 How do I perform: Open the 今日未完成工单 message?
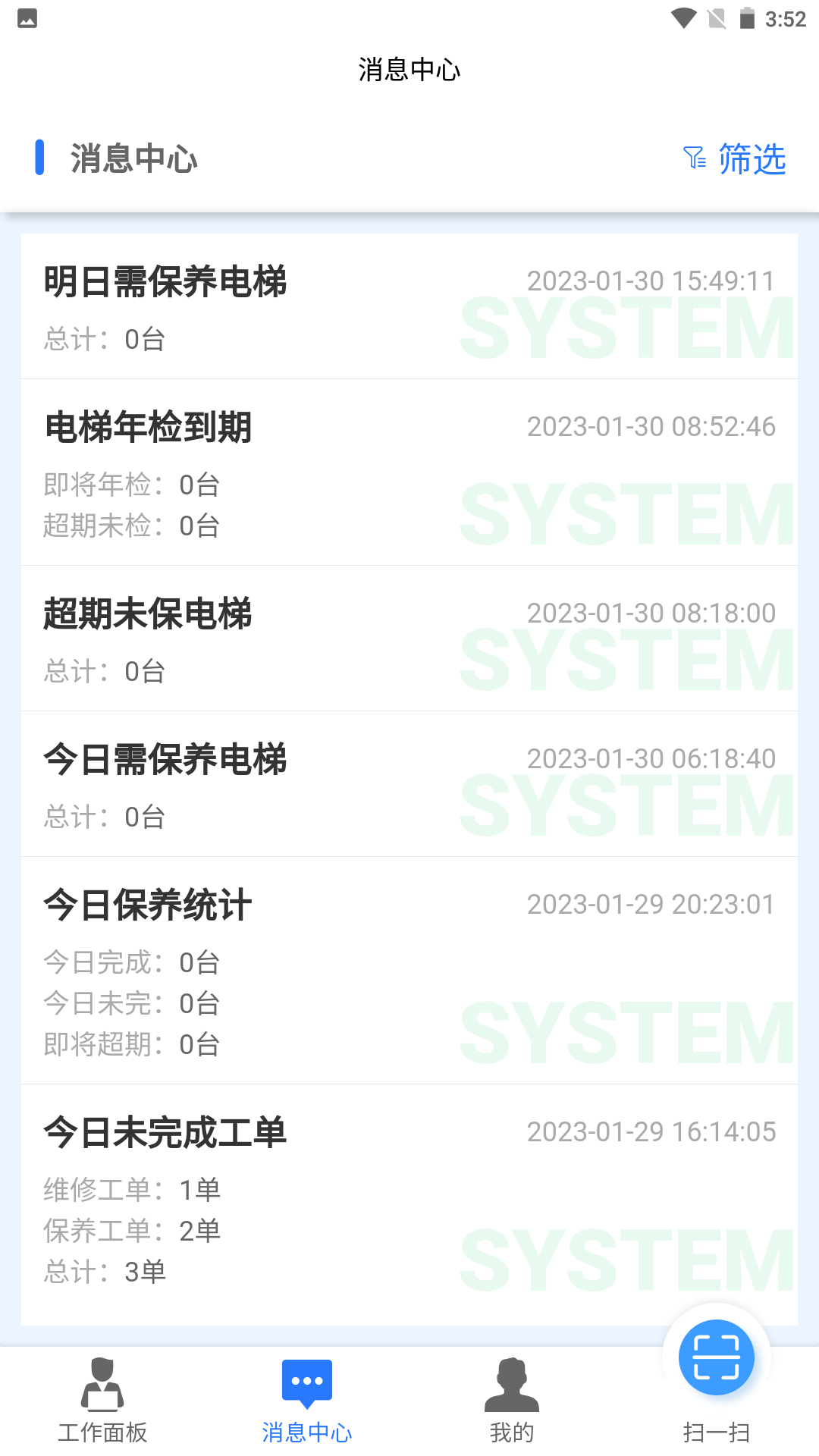(x=409, y=1204)
